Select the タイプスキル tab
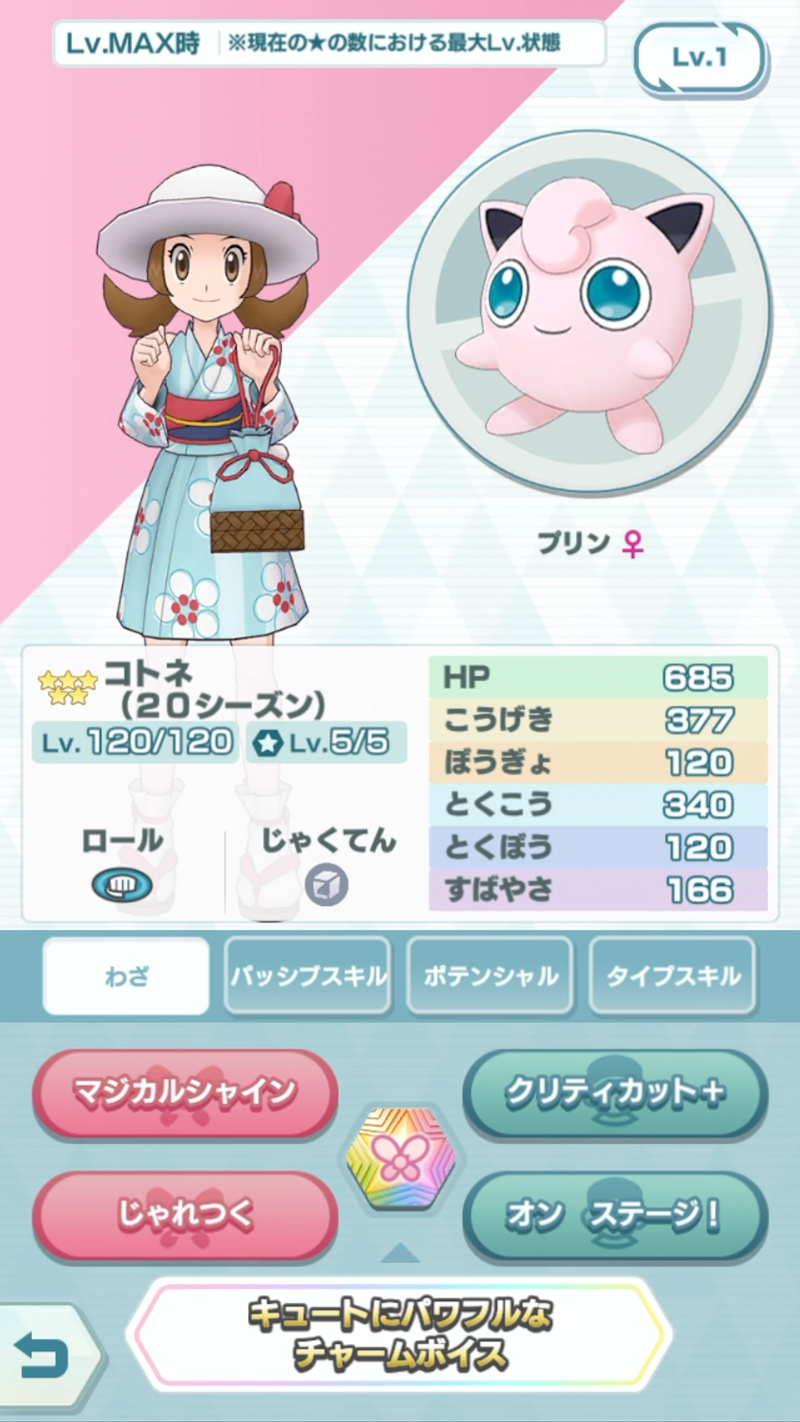Image resolution: width=800 pixels, height=1422 pixels. click(x=672, y=976)
